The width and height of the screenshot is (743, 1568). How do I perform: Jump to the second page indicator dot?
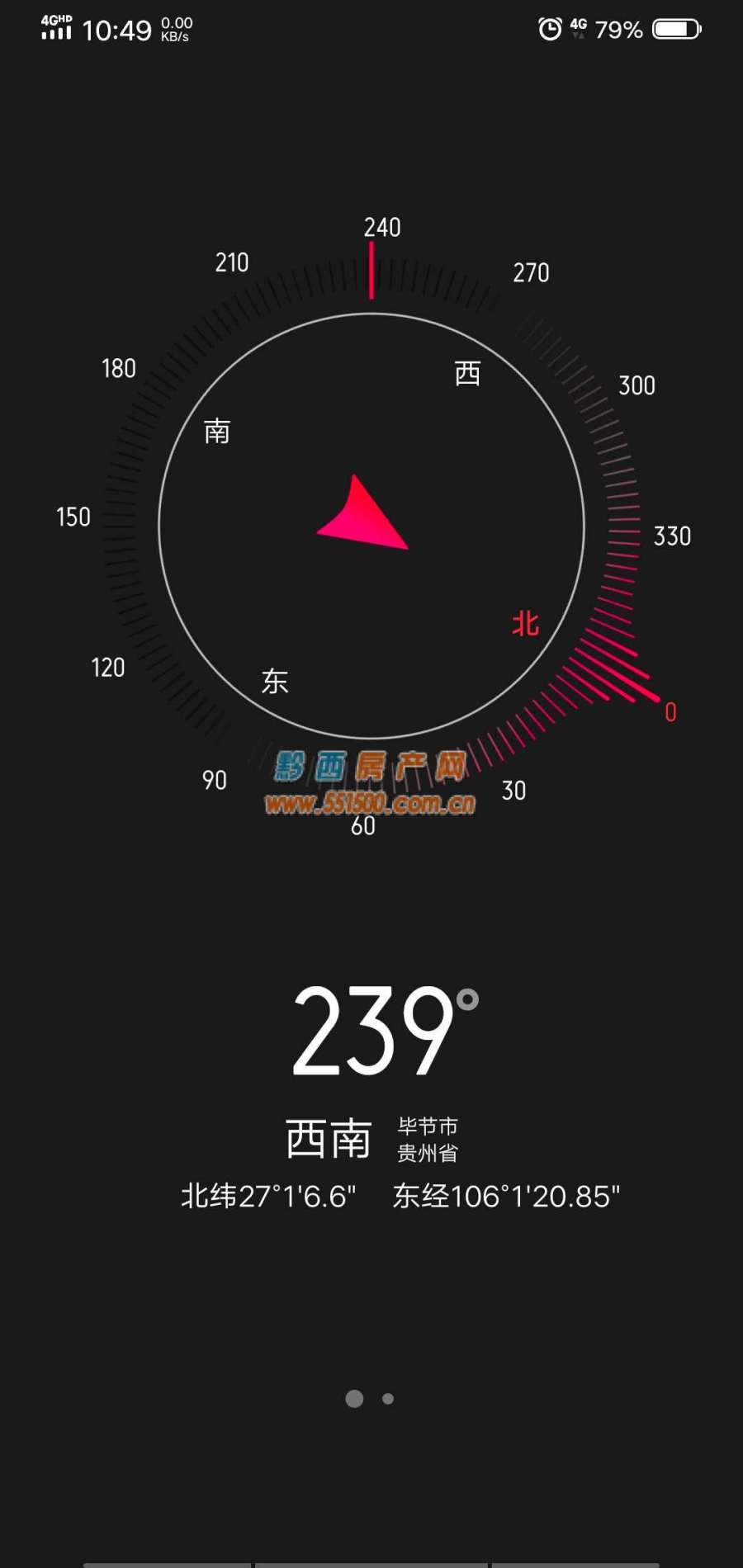click(x=388, y=1399)
